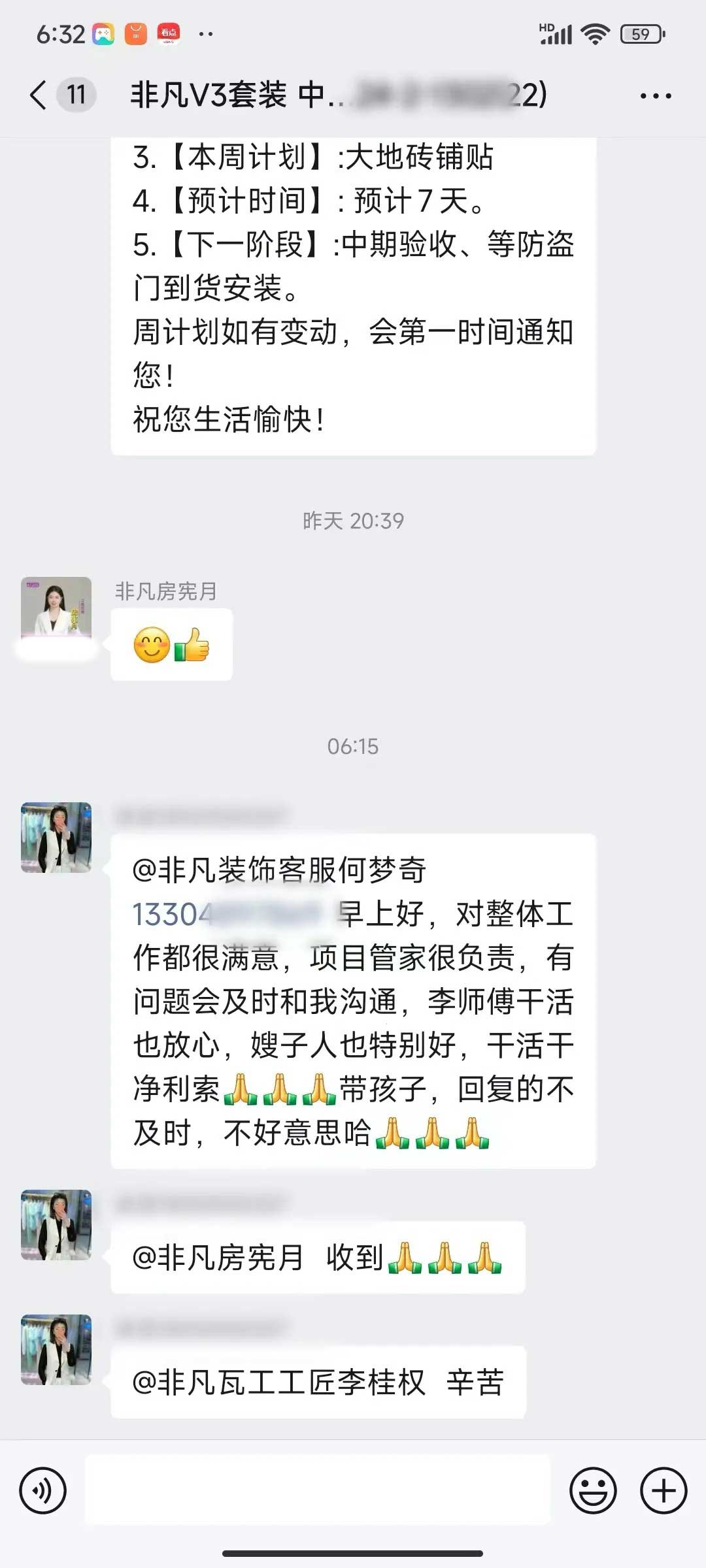The height and width of the screenshot is (1568, 706).
Task: Open the group chat overflow menu
Action: click(655, 96)
